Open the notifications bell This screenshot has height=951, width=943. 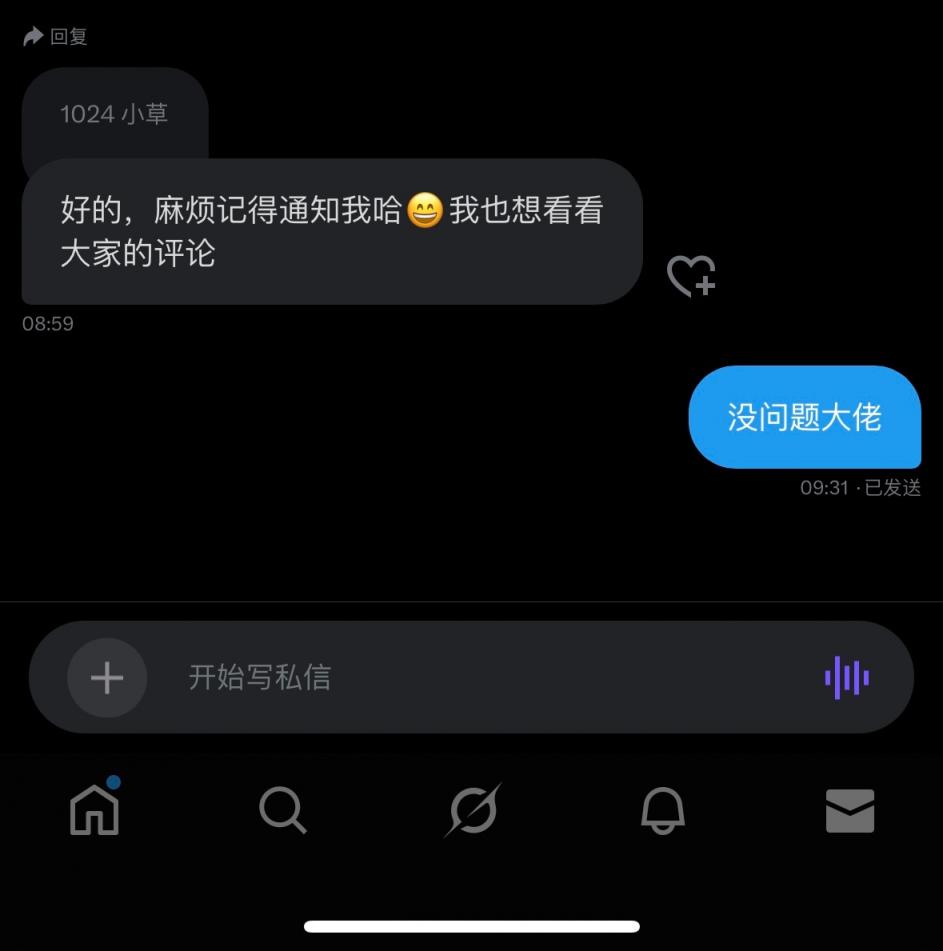662,810
